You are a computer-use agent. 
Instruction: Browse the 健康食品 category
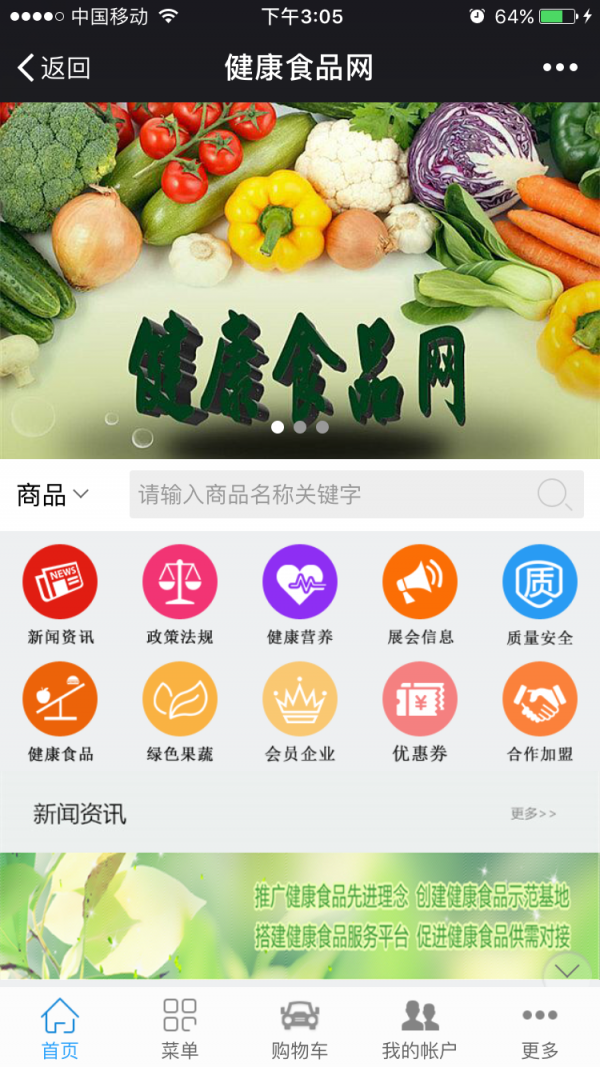[60, 700]
